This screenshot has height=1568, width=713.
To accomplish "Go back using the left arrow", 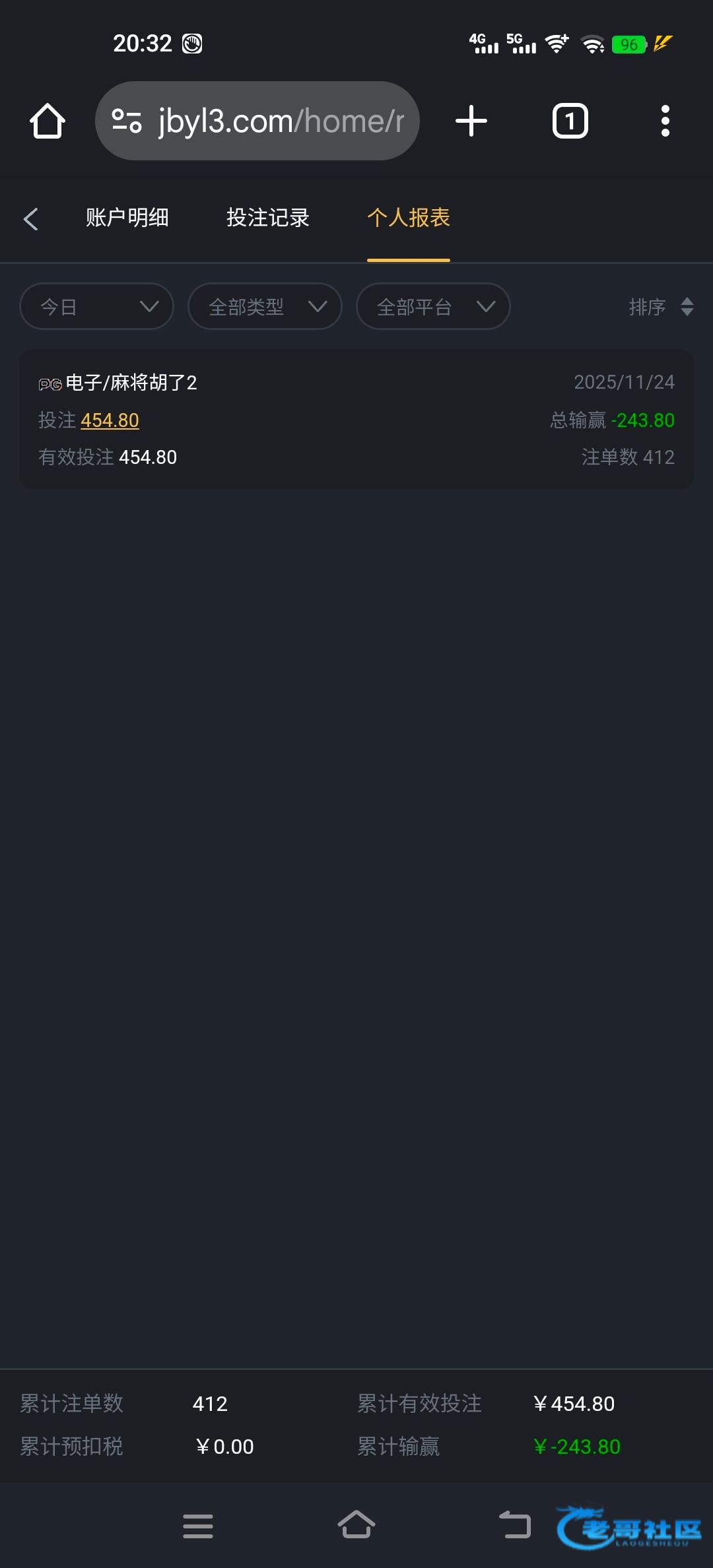I will tap(30, 219).
